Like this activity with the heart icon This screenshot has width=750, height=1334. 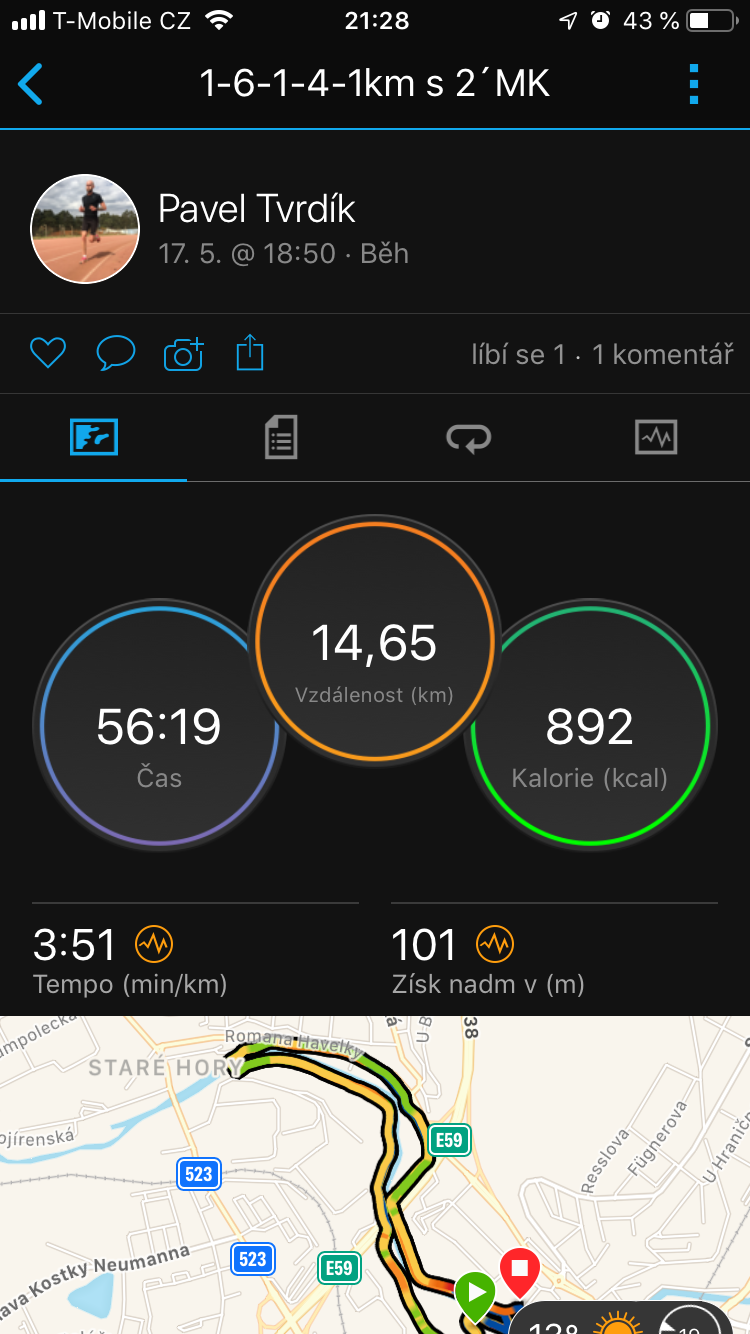(48, 353)
